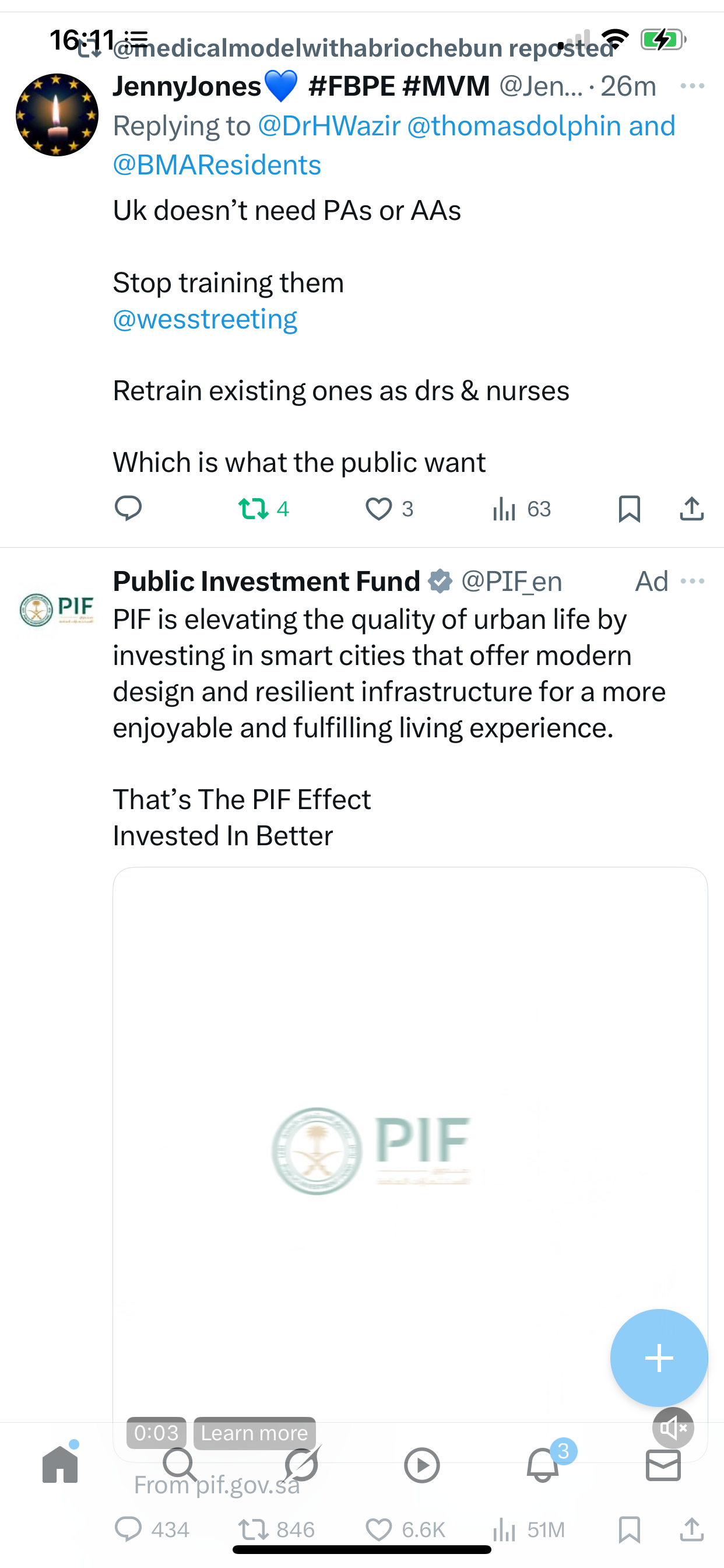Screen dimensions: 724x1568
Task: Compose a new post
Action: [x=659, y=1357]
